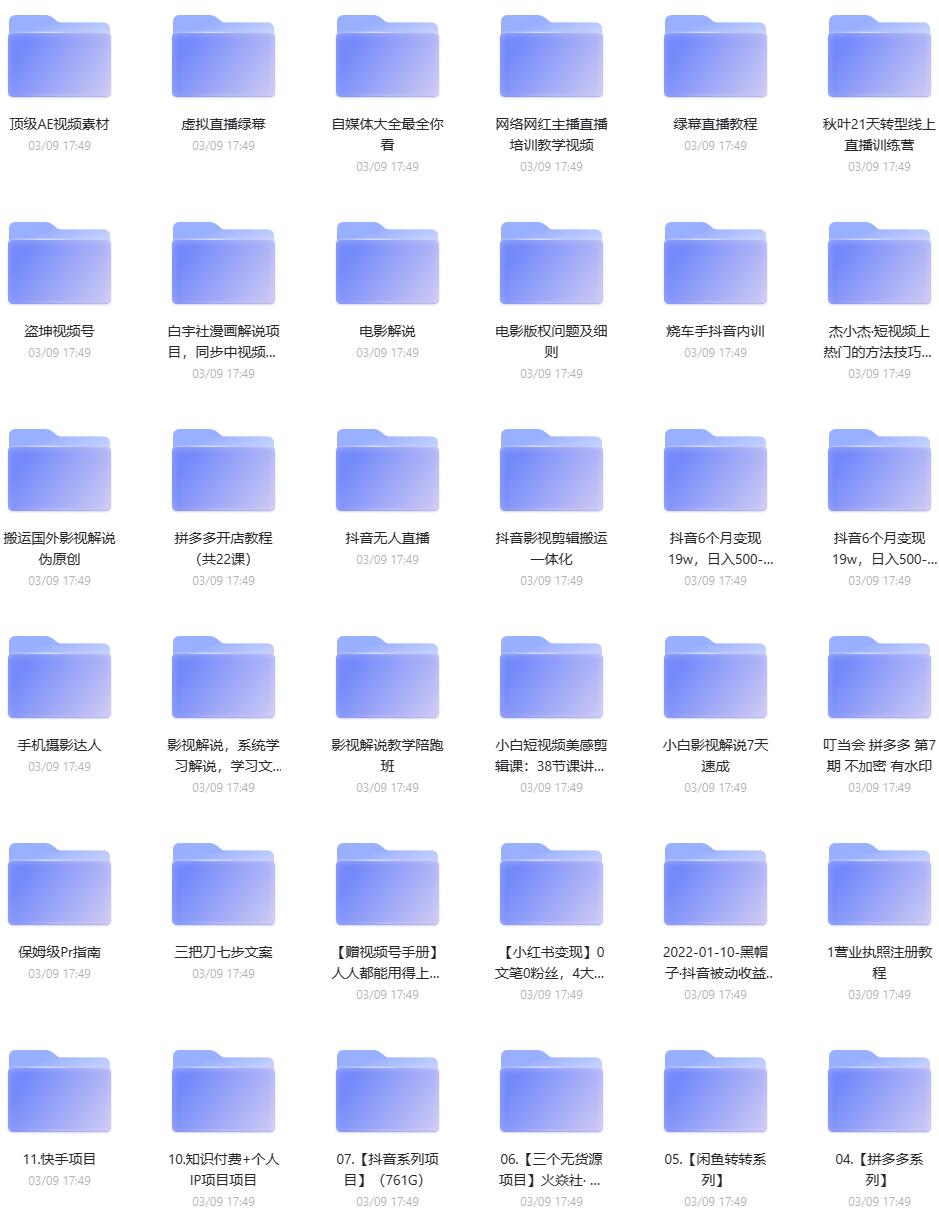Viewport: 939px width, 1222px height.
Task: Open the 拼多多开店教程（共22课）folder
Action: point(222,469)
